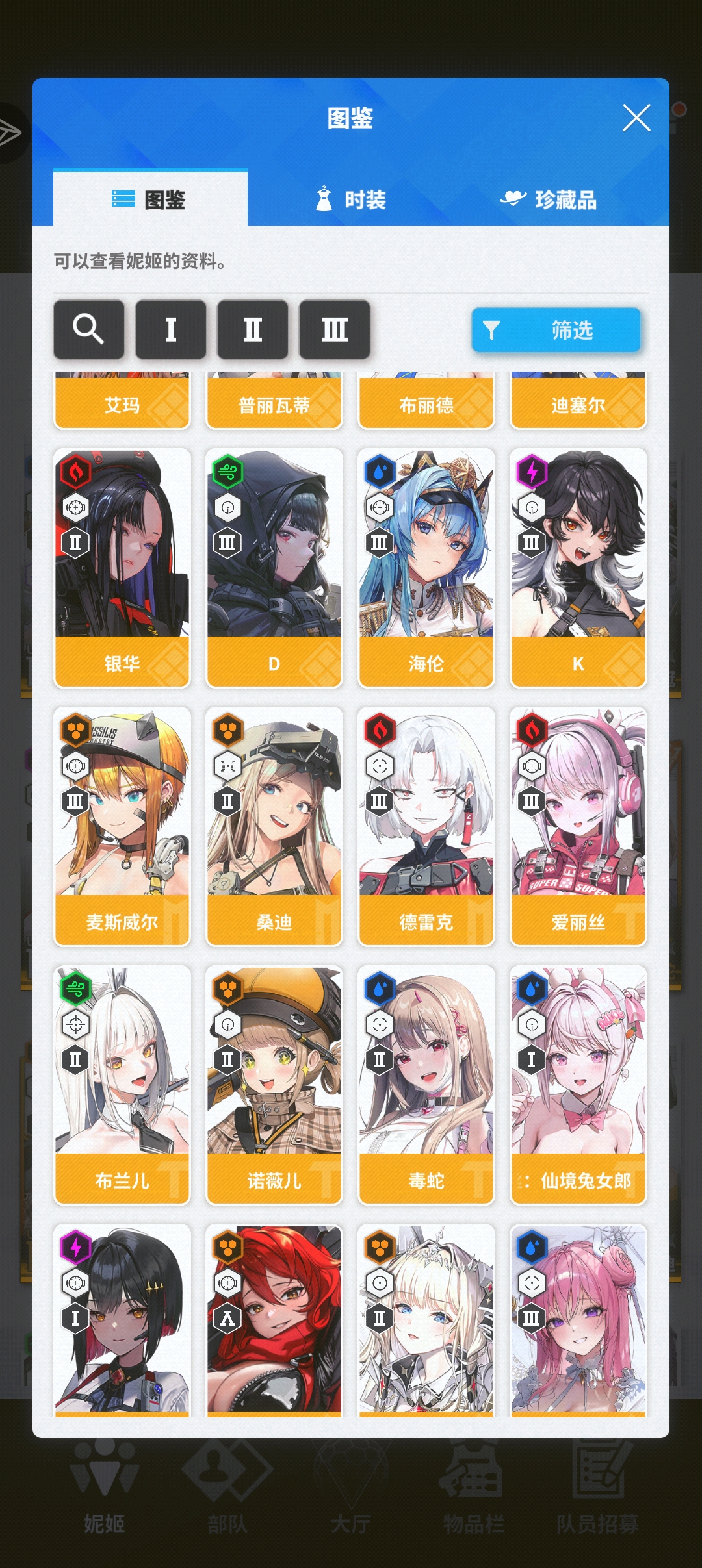The image size is (702, 1568).
Task: Open 爱丽丝 character card
Action: click(578, 826)
